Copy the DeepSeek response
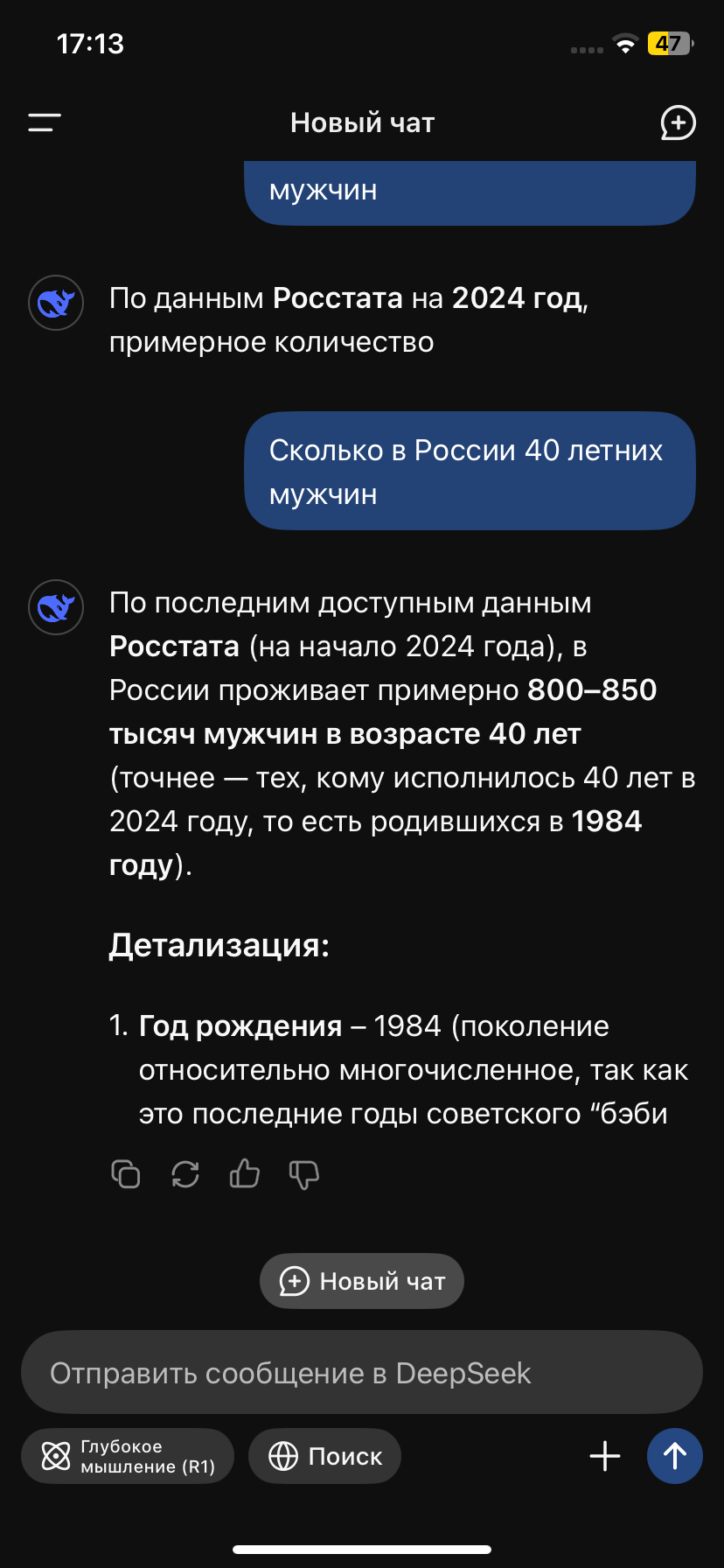 tap(126, 1173)
